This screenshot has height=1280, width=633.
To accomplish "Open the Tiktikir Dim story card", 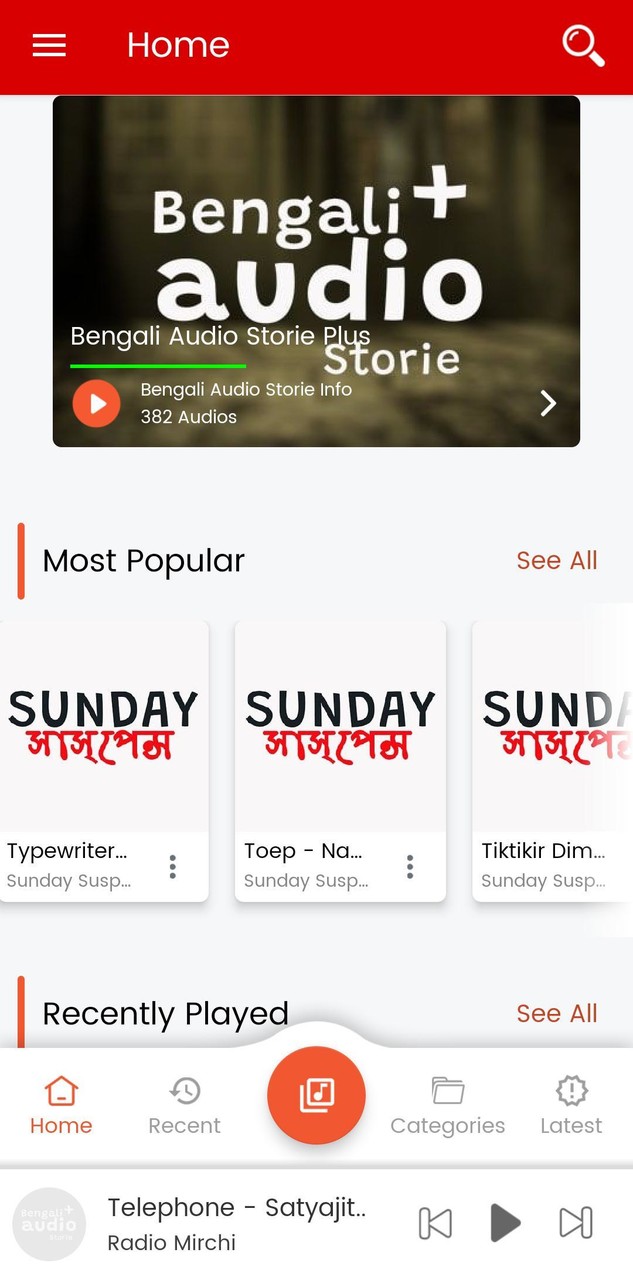I will (552, 728).
